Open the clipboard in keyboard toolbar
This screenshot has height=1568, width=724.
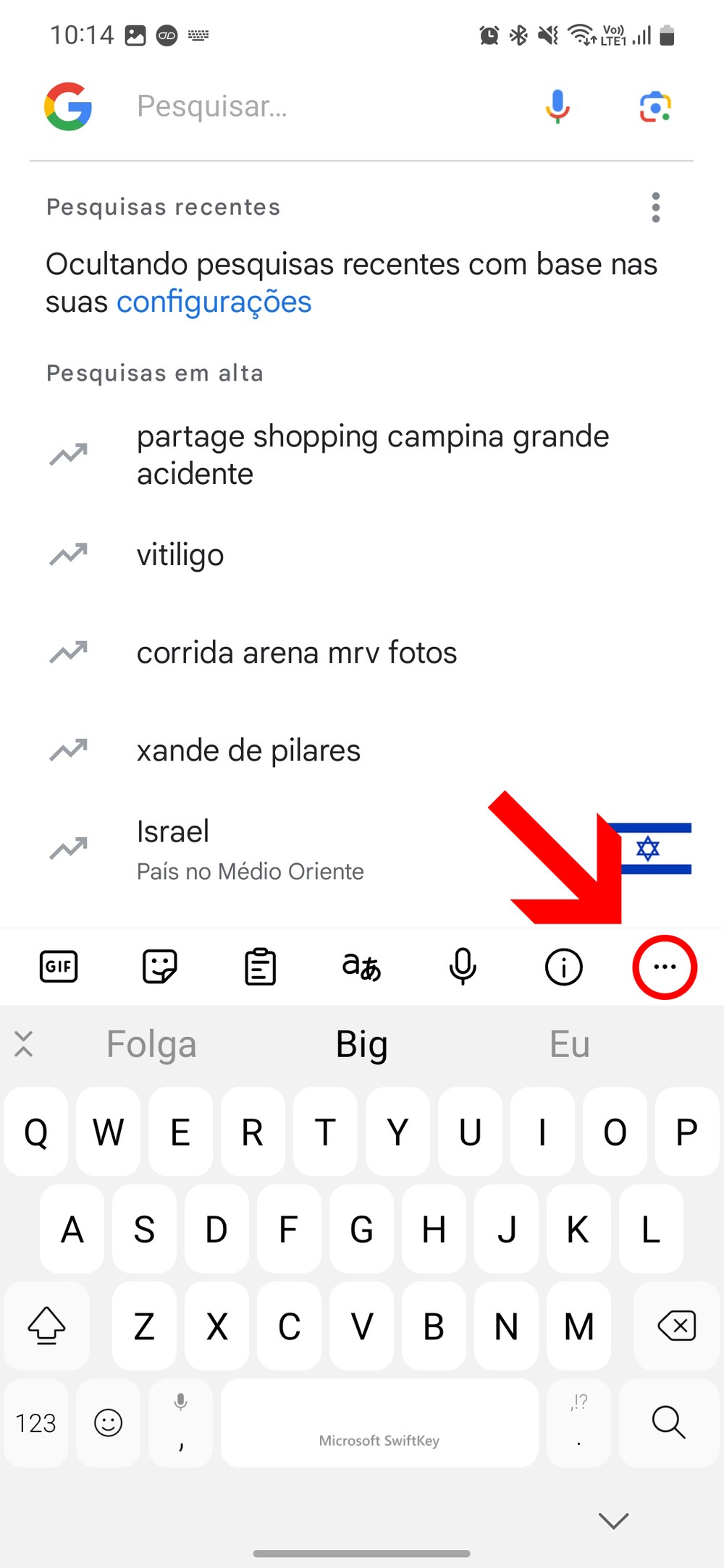point(261,967)
